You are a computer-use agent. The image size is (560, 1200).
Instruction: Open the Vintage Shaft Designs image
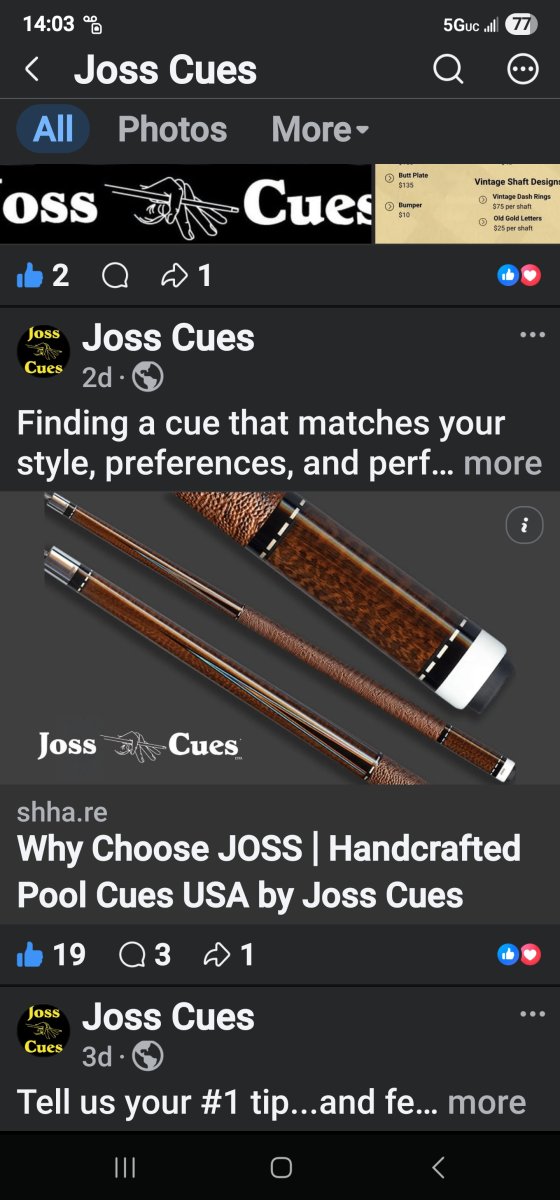pos(467,204)
